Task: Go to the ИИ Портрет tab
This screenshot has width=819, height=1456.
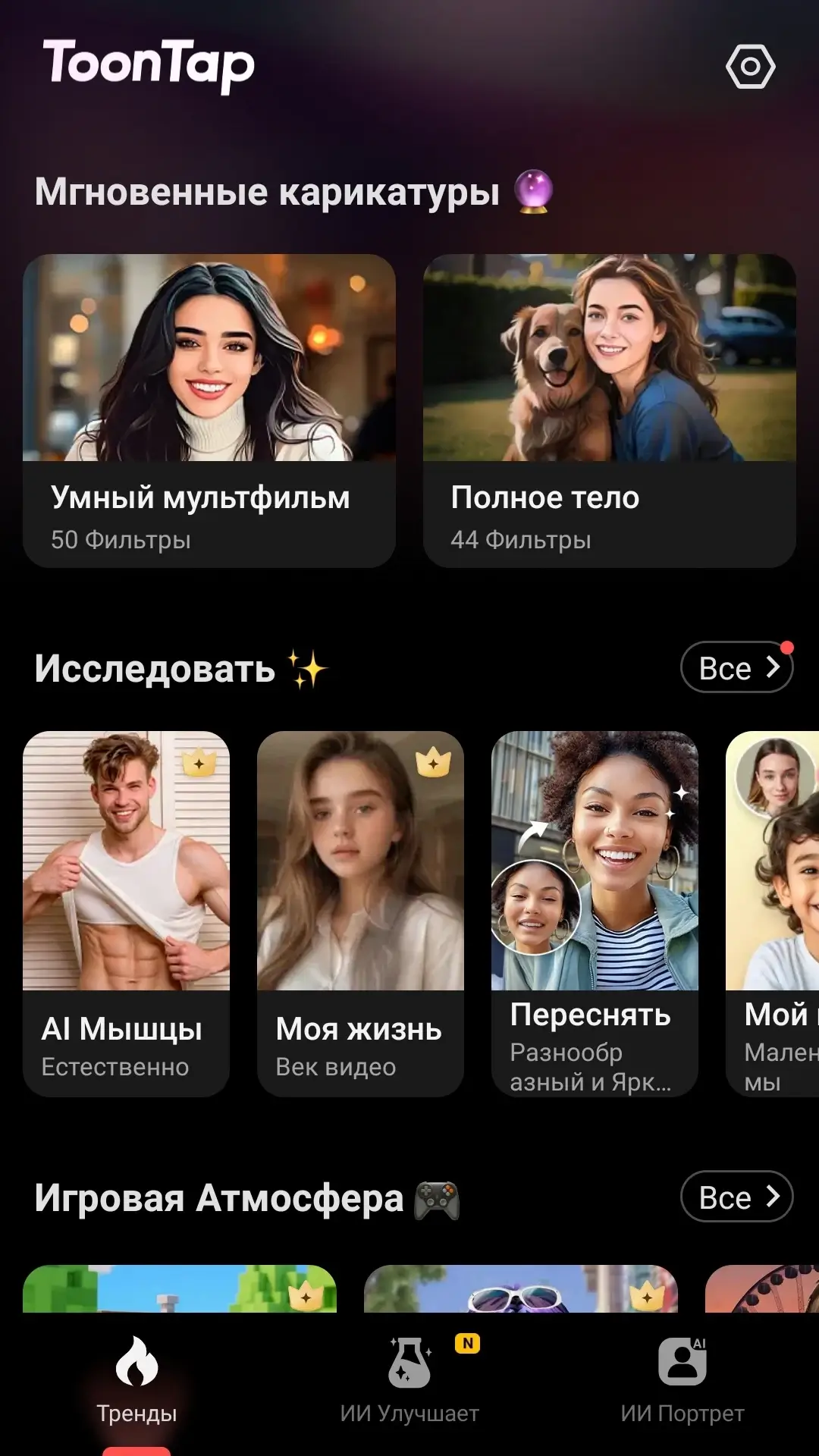Action: tap(682, 1382)
